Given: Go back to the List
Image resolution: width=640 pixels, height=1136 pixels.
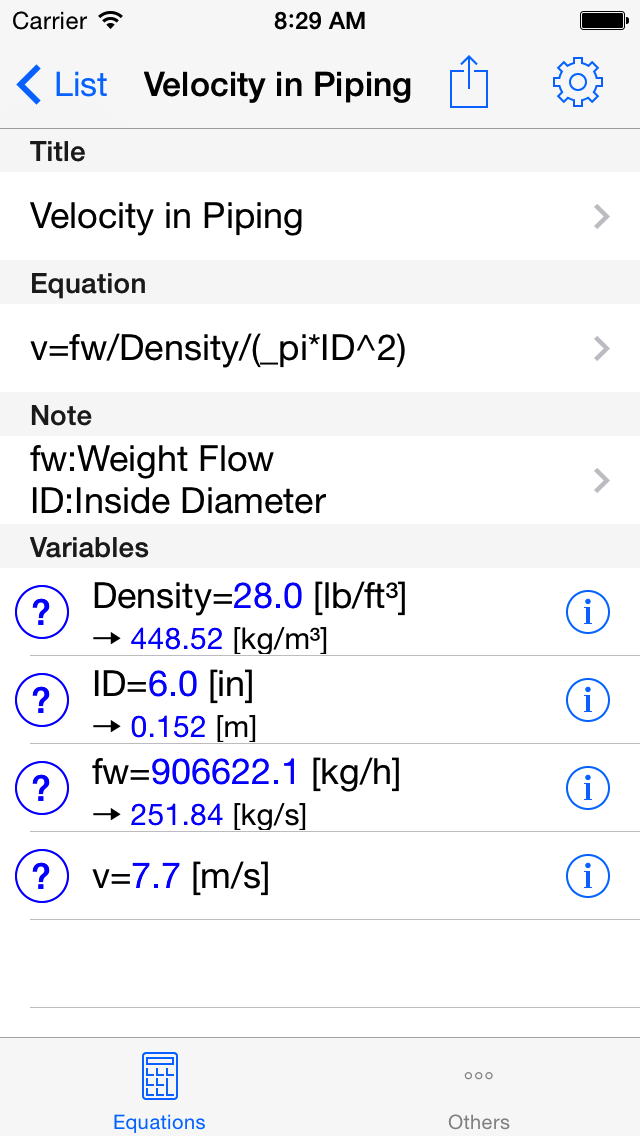Looking at the screenshot, I should (x=62, y=85).
